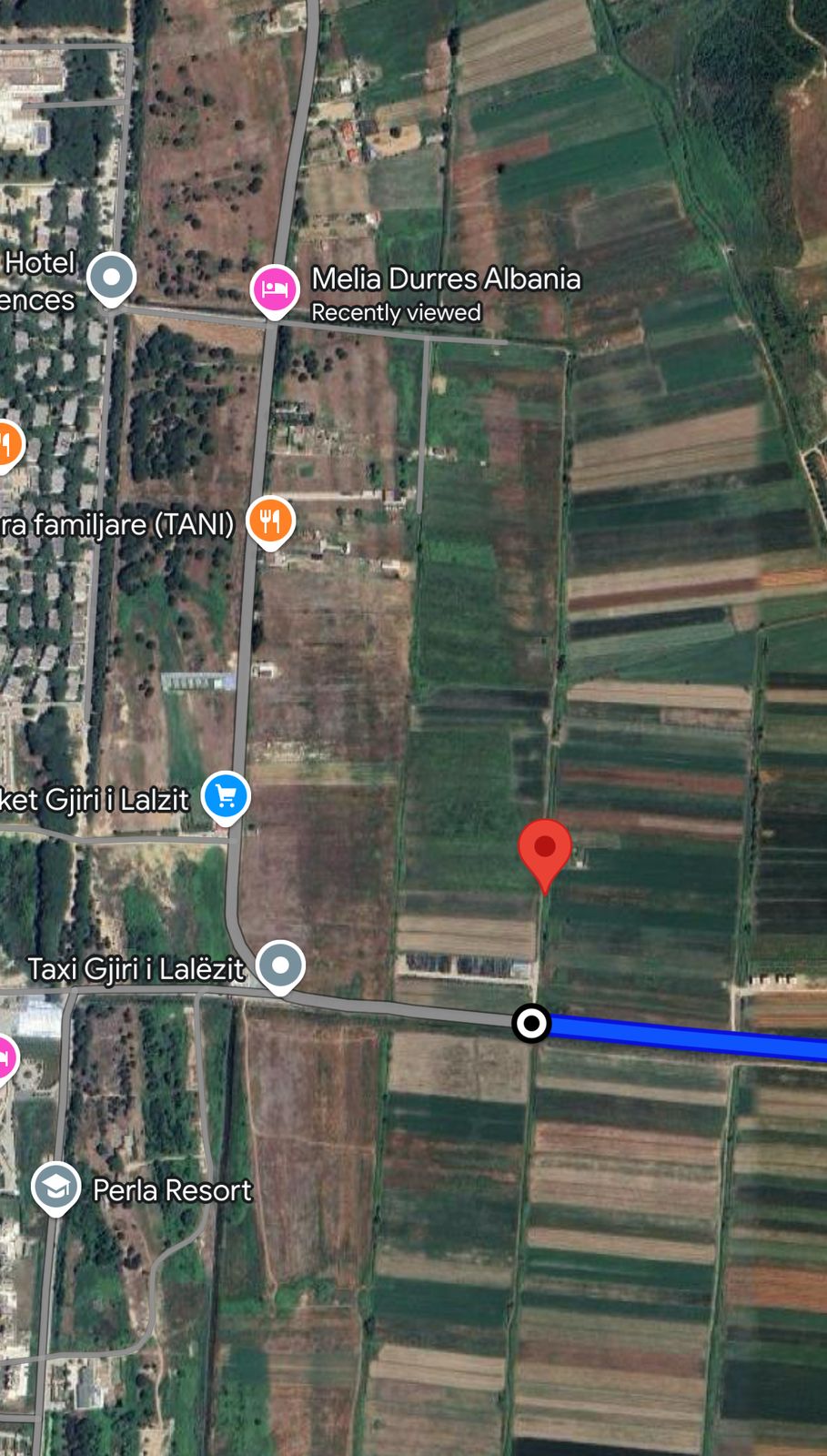Image resolution: width=827 pixels, height=1456 pixels.
Task: Open the Melia Durres Albania hotel marker
Action: pos(274,289)
